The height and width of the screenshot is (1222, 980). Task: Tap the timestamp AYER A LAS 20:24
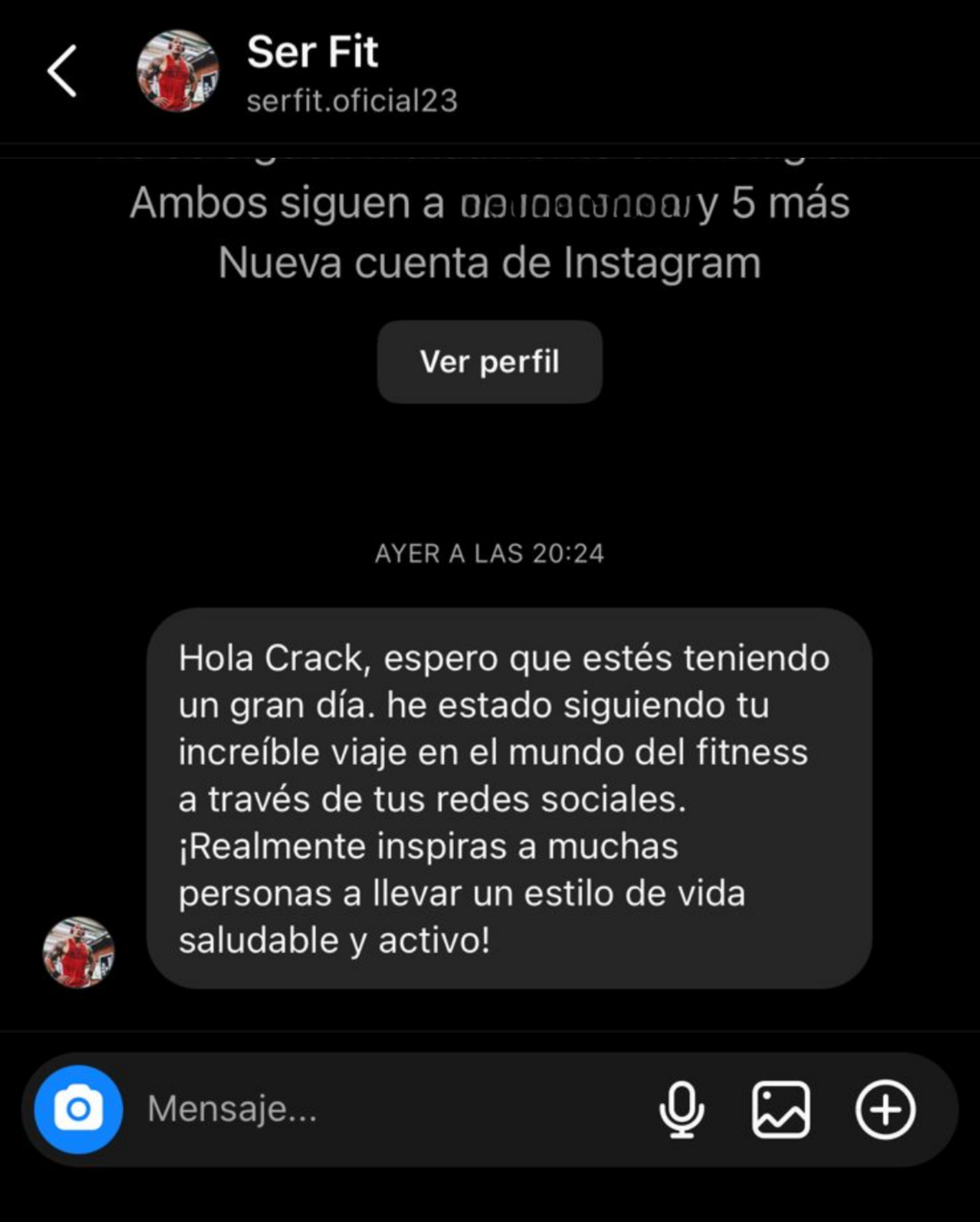[490, 553]
